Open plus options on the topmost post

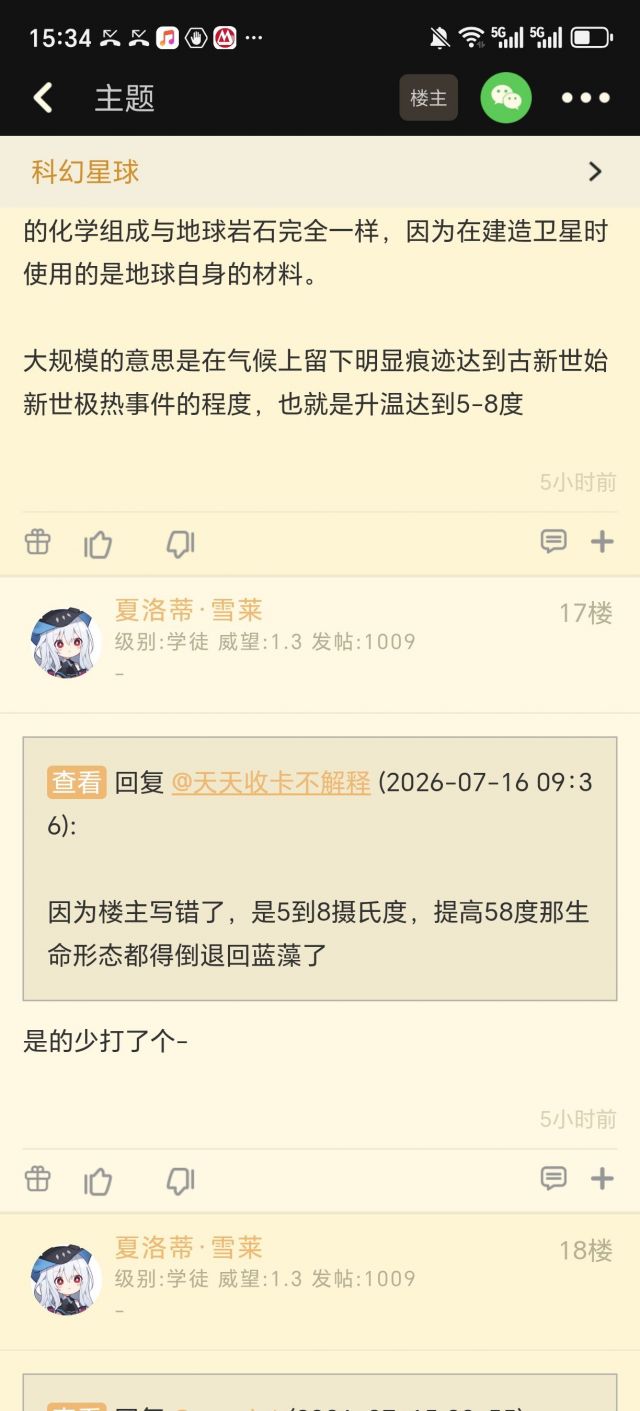coord(602,542)
